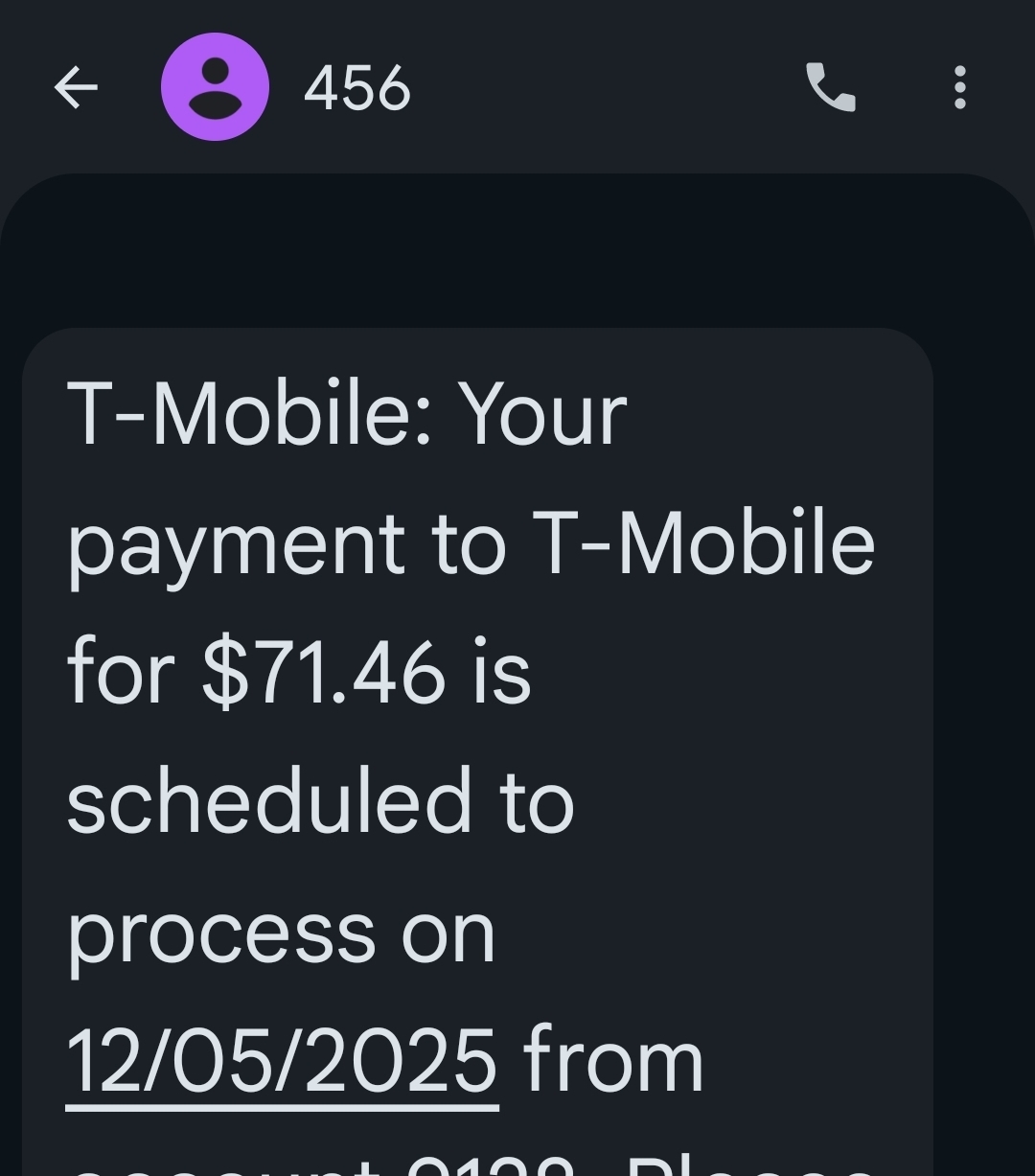Open the overflow menu
Screen dimensions: 1035x1176
(x=959, y=87)
